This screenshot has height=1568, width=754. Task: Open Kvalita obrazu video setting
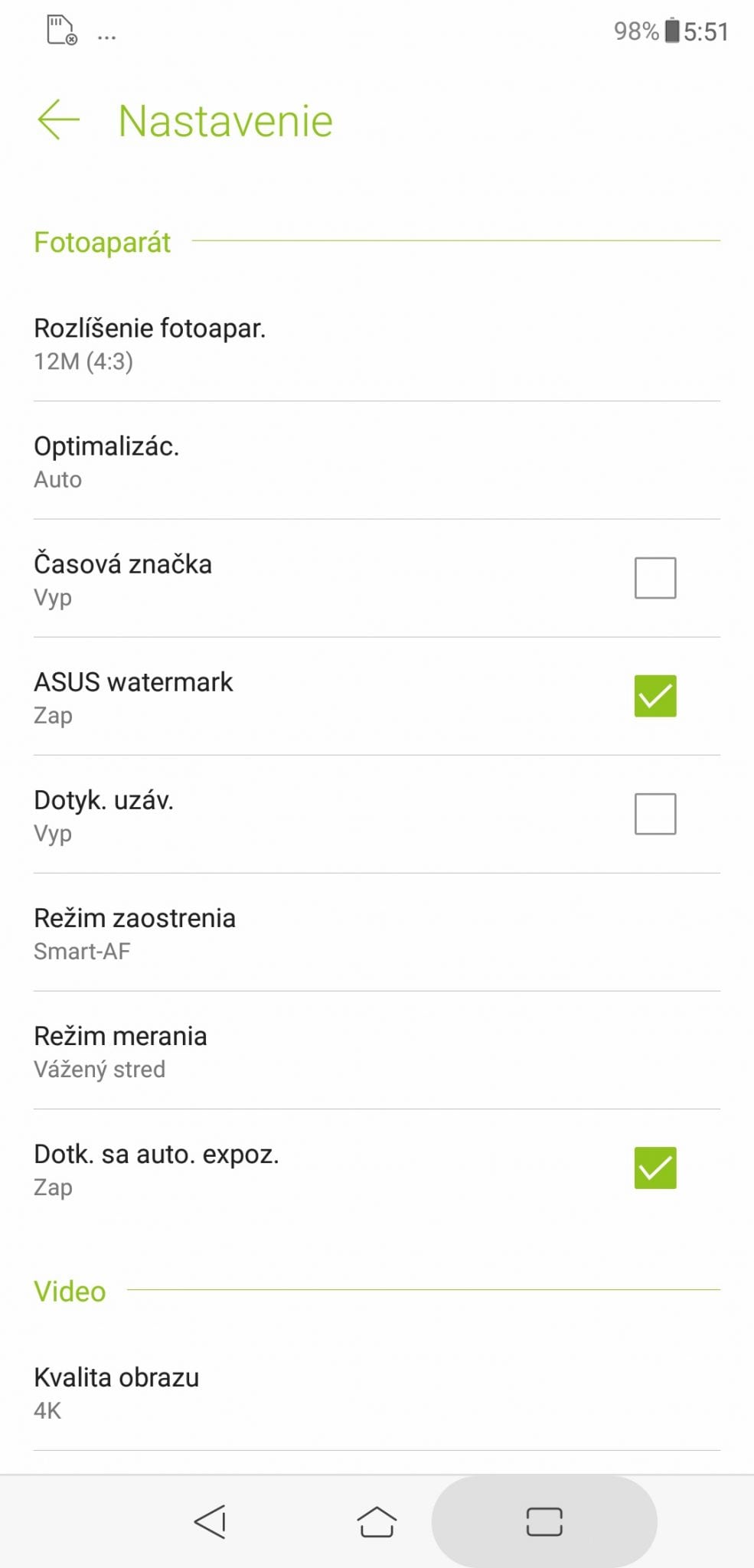(377, 1392)
